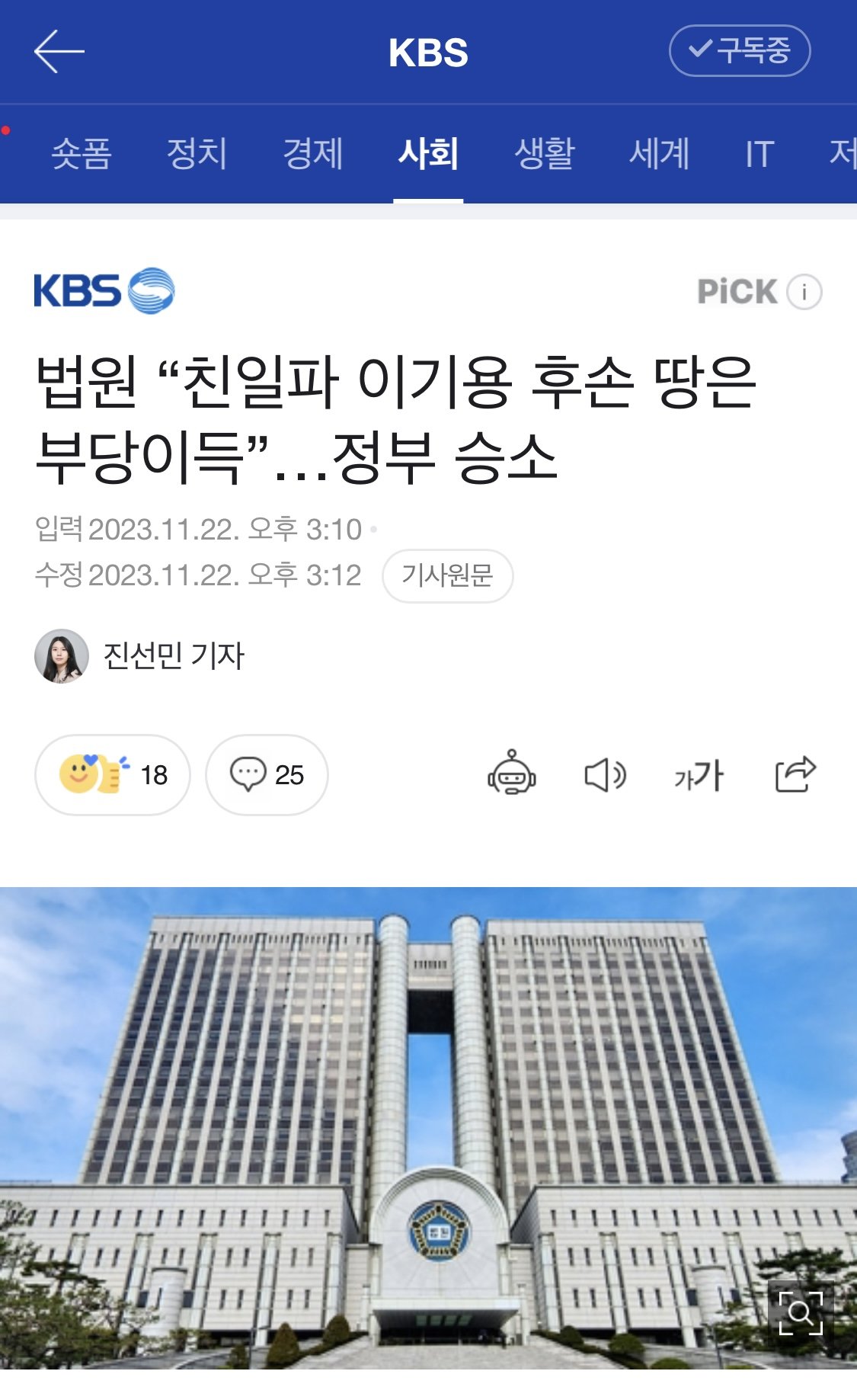Switch to the 세계 tab
This screenshot has height=1400, width=857.
coord(659,153)
